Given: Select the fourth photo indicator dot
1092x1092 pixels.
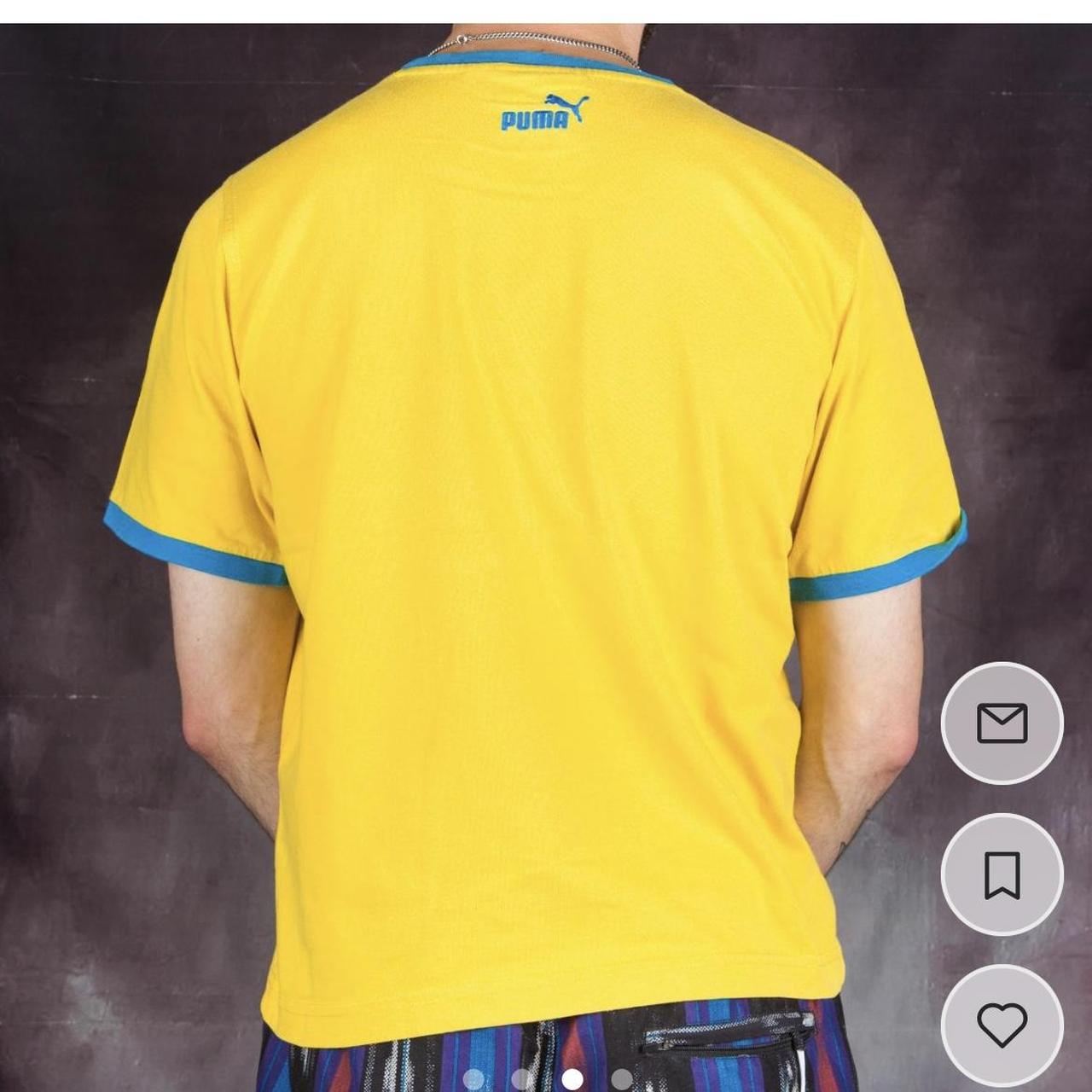Looking at the screenshot, I should [622, 1079].
